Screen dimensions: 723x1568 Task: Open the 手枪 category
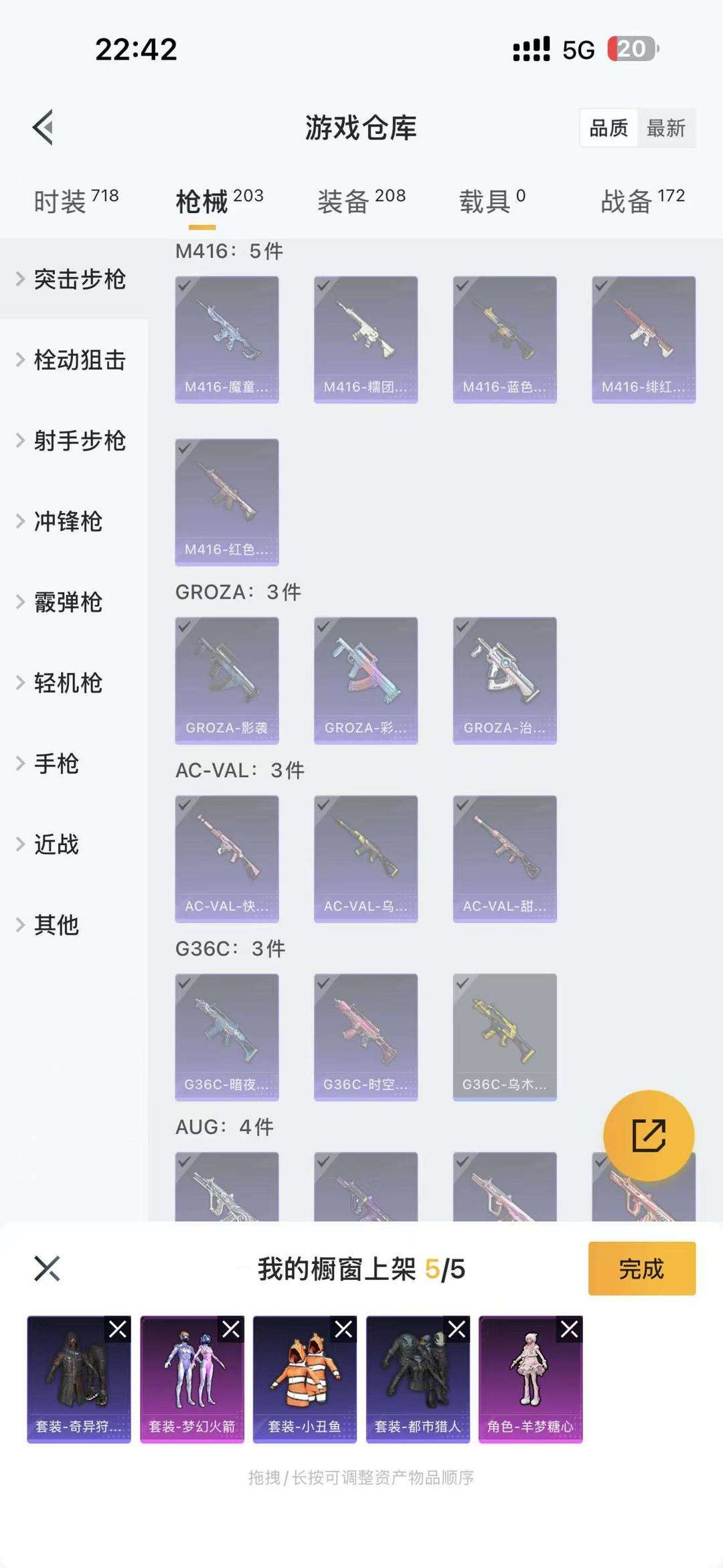(56, 764)
